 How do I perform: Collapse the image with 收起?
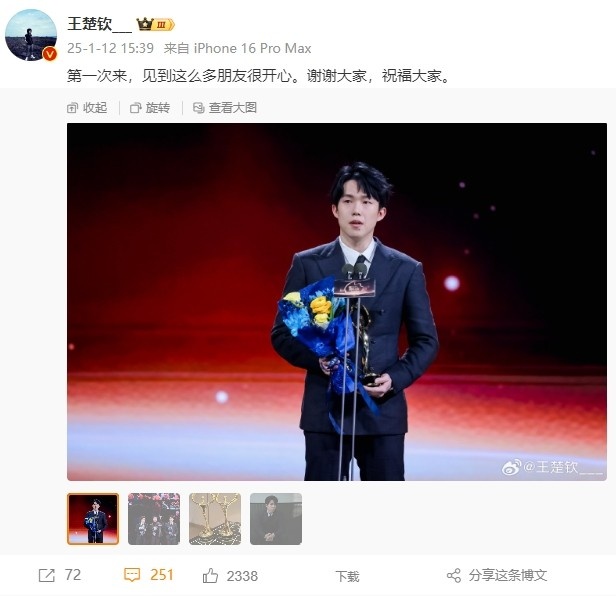(x=87, y=107)
